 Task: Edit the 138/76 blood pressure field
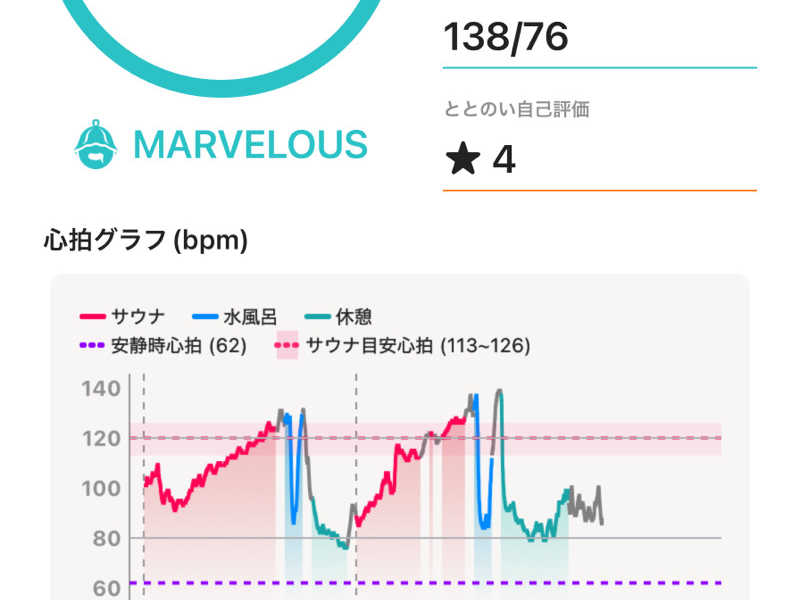coord(598,39)
